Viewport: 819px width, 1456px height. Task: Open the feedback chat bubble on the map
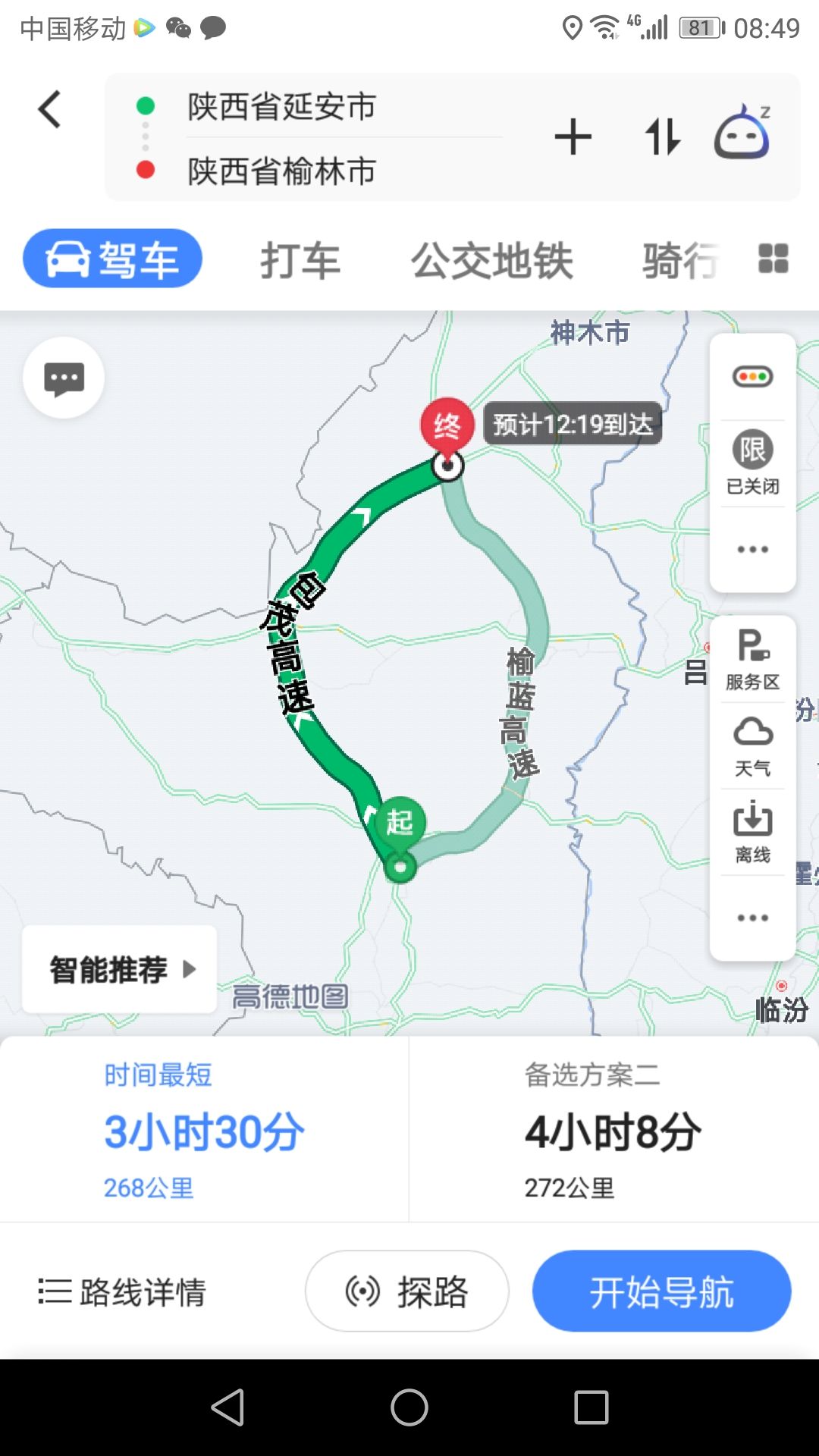tap(64, 378)
